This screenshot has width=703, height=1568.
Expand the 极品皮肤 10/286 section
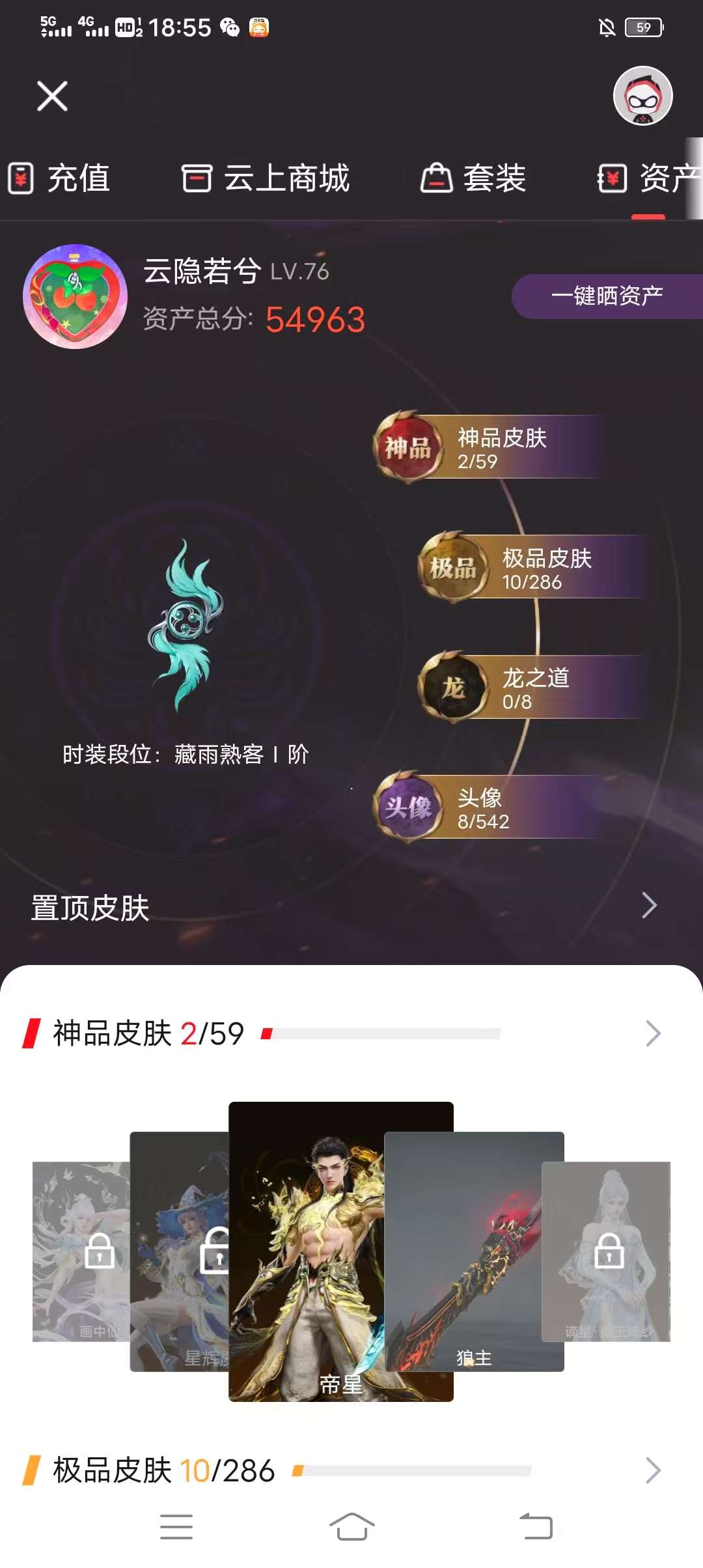click(652, 1470)
